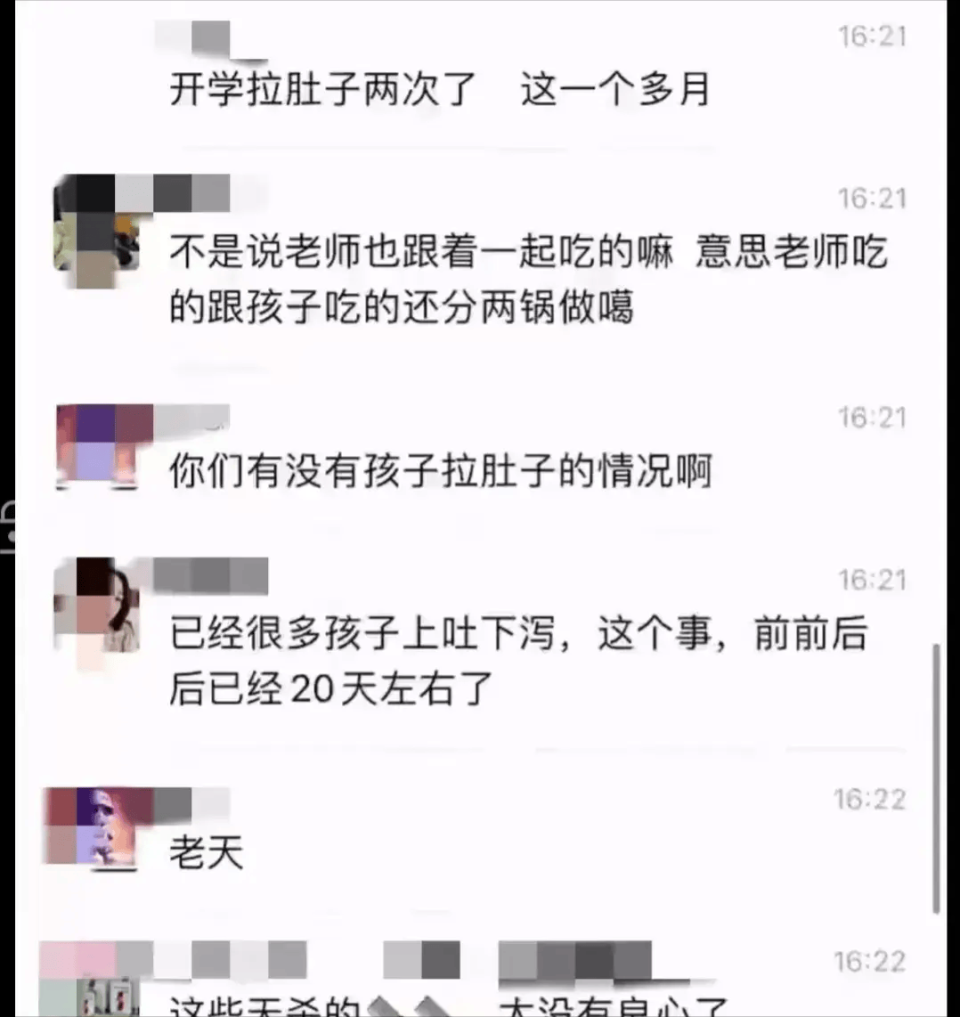
Task: Tap the message about teachers eating from two pots
Action: click(520, 280)
